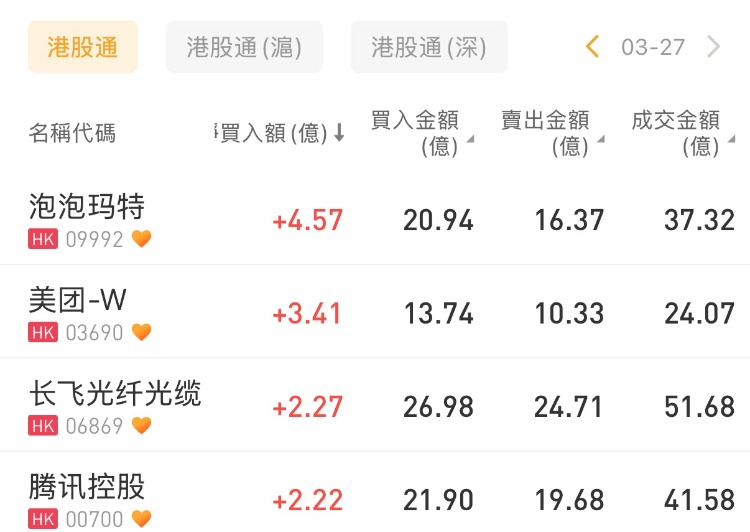The height and width of the screenshot is (532, 750).
Task: Sort by 淨買入額 column
Action: (282, 133)
